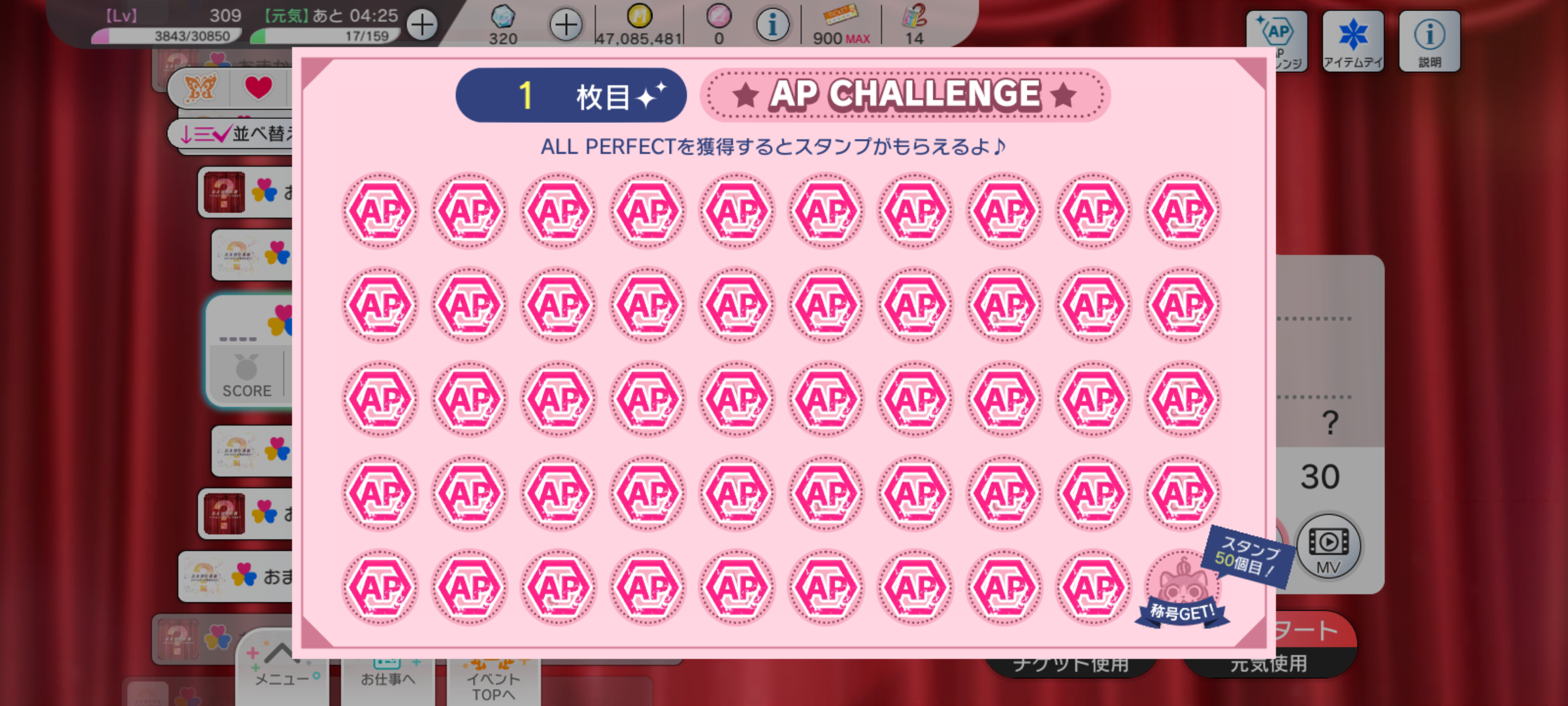
Task: Expand the メニュー menu
Action: click(x=282, y=668)
